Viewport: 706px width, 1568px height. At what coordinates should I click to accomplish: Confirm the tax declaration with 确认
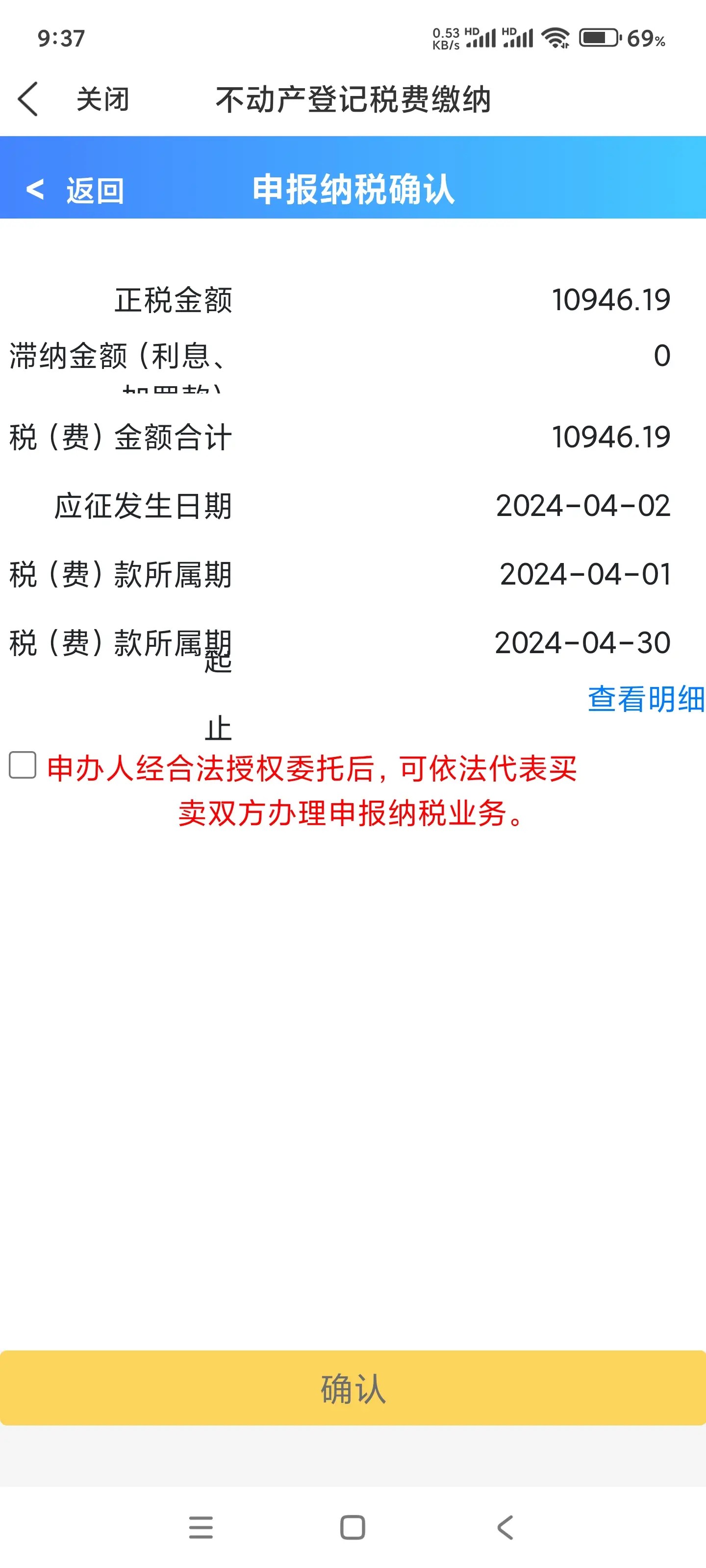353,1389
